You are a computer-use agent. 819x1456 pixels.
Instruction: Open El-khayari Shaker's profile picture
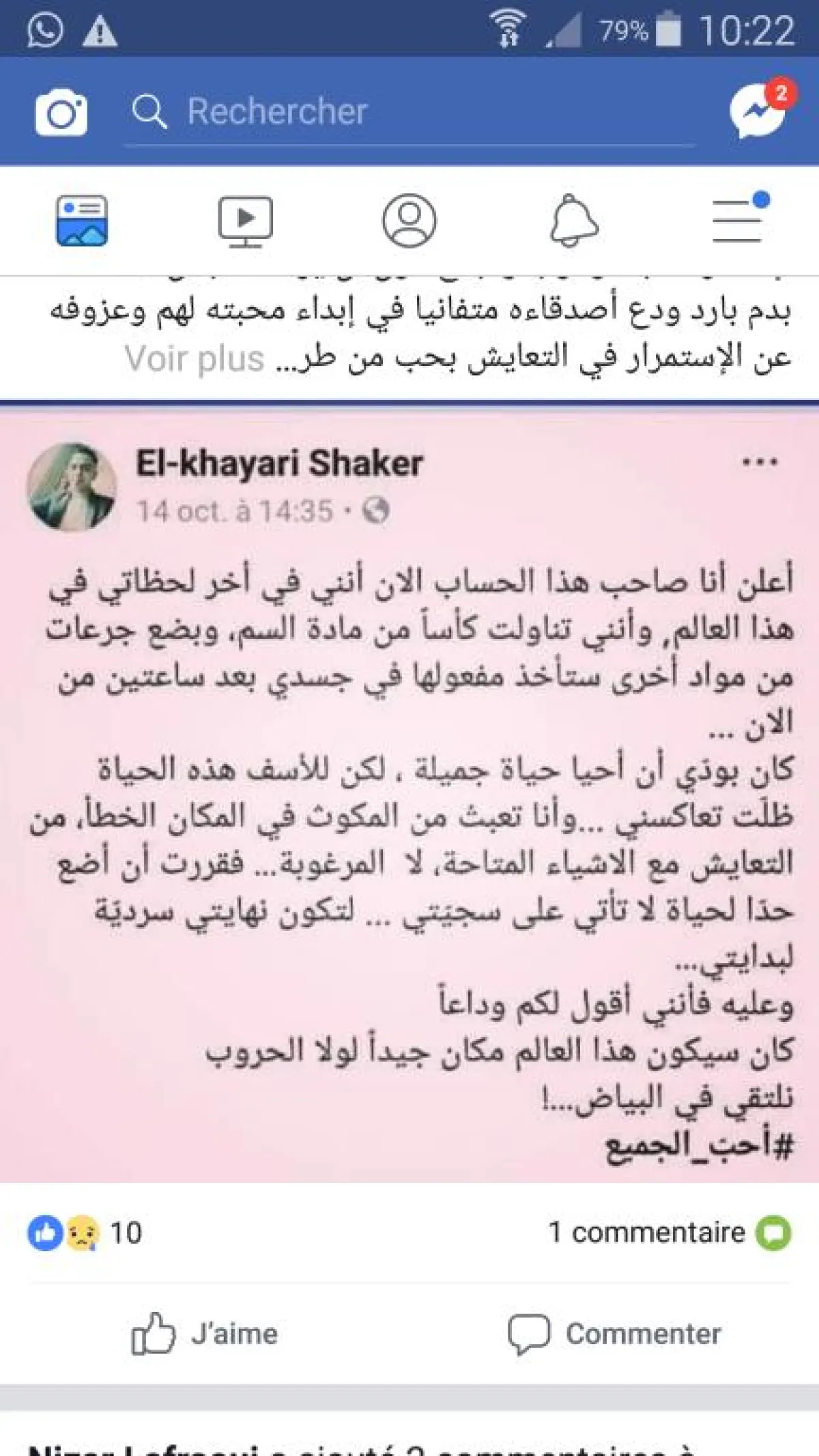[72, 487]
